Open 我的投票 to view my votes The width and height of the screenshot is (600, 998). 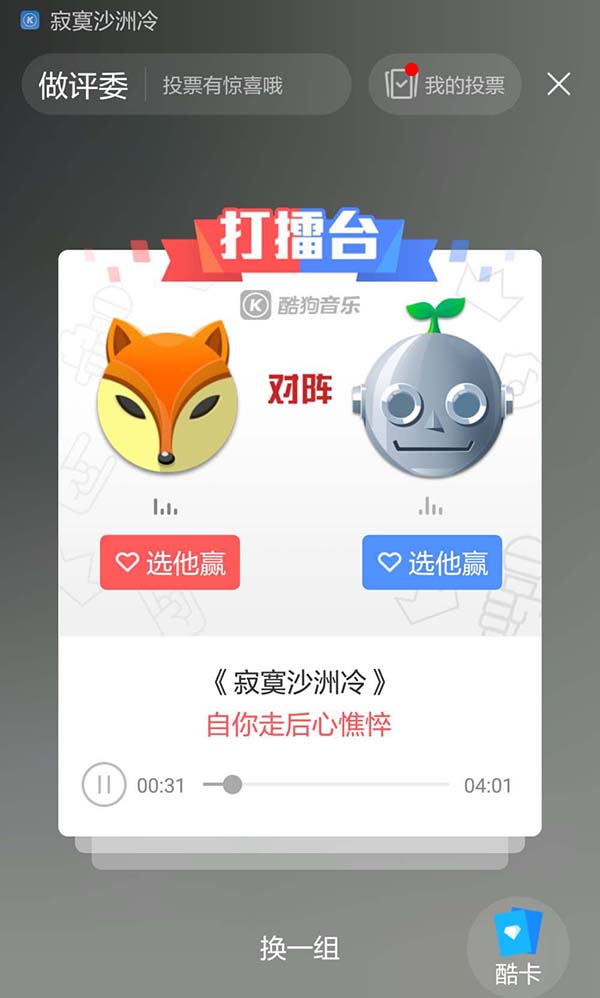[x=445, y=85]
